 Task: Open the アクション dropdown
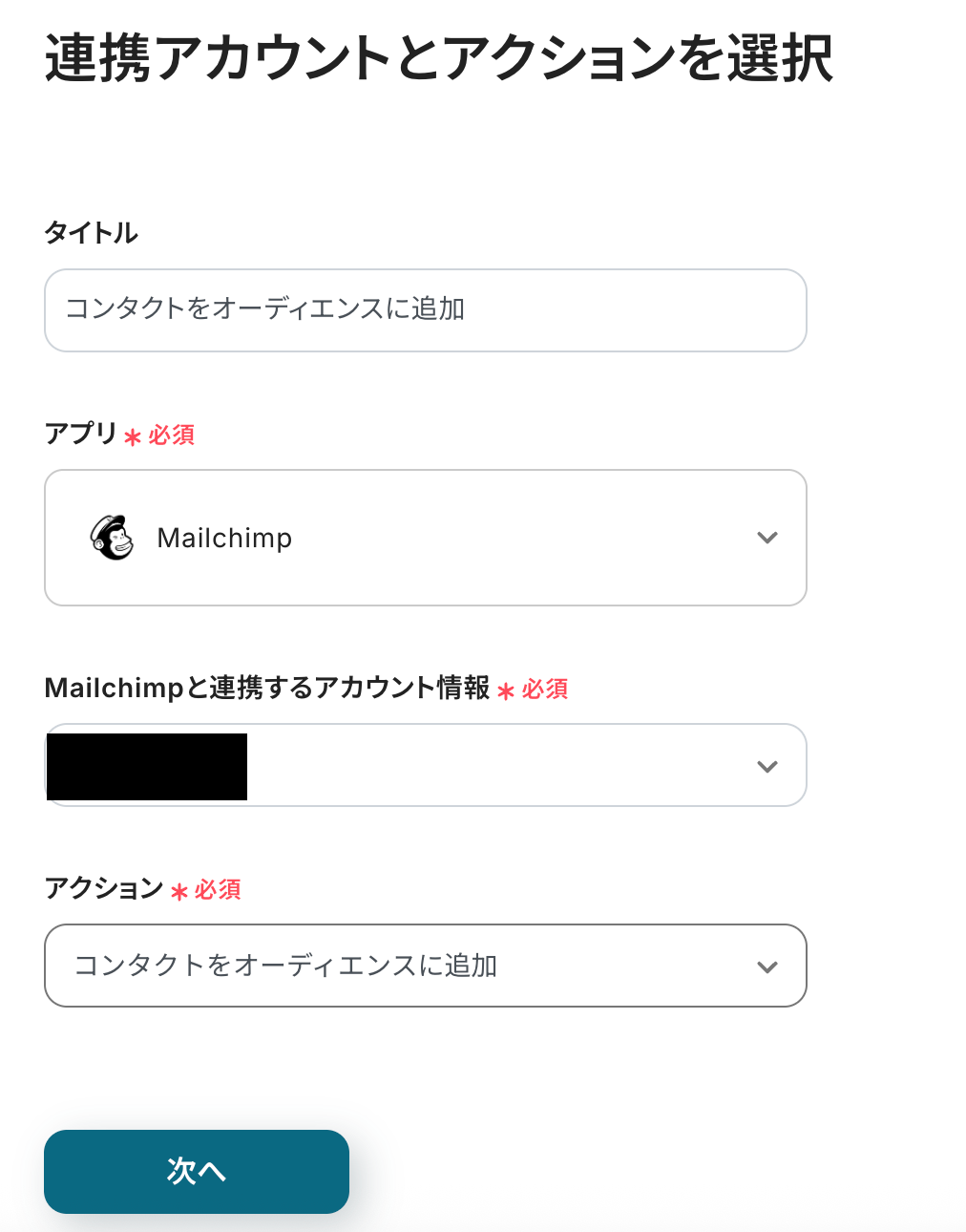[425, 966]
